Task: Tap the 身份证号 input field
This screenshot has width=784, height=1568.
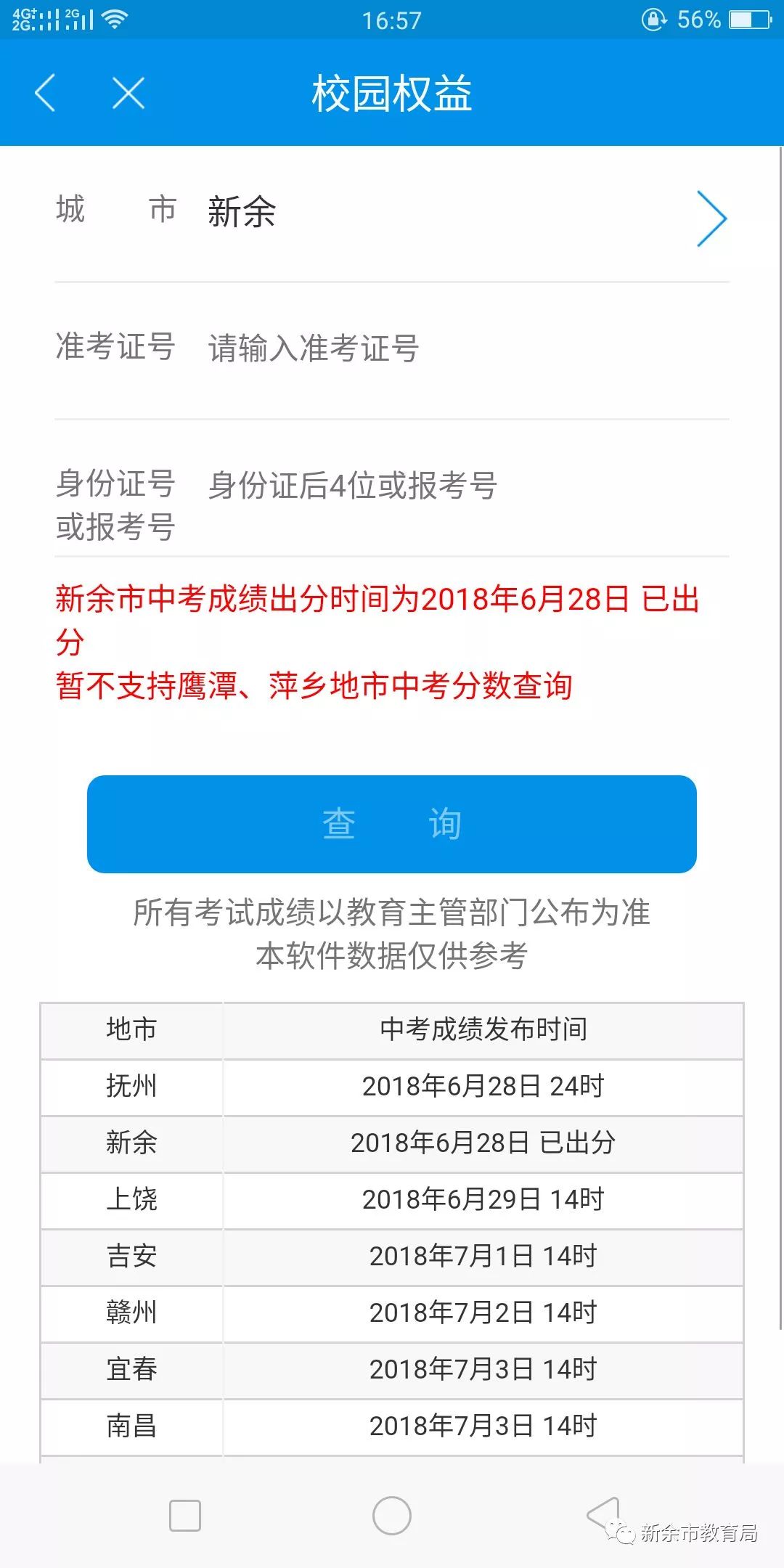Action: pos(352,488)
